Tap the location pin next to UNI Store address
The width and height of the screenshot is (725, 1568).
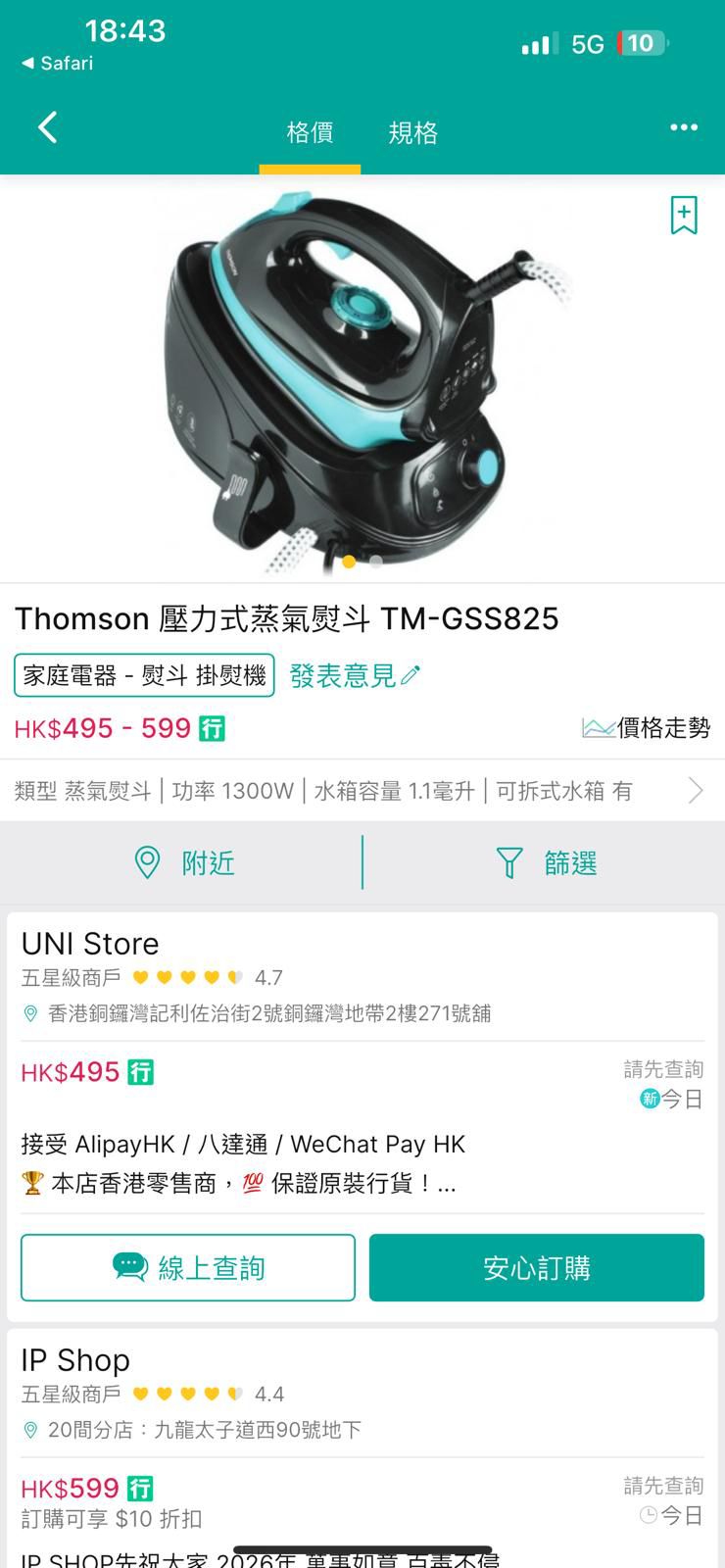[x=29, y=1014]
